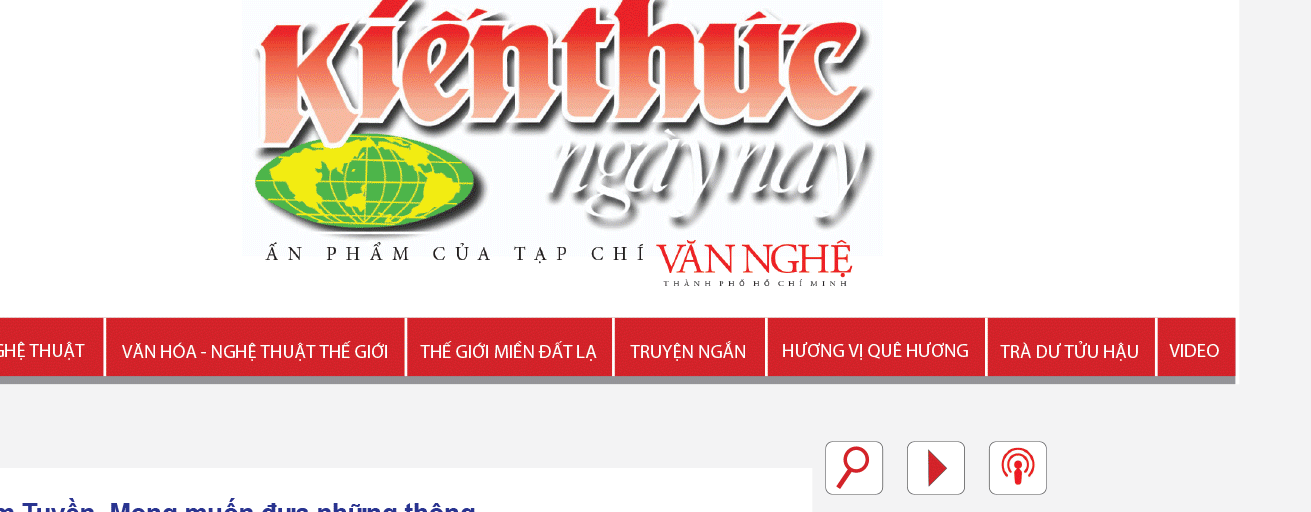The width and height of the screenshot is (1311, 512).
Task: Open the search magnifier icon
Action: (x=853, y=468)
